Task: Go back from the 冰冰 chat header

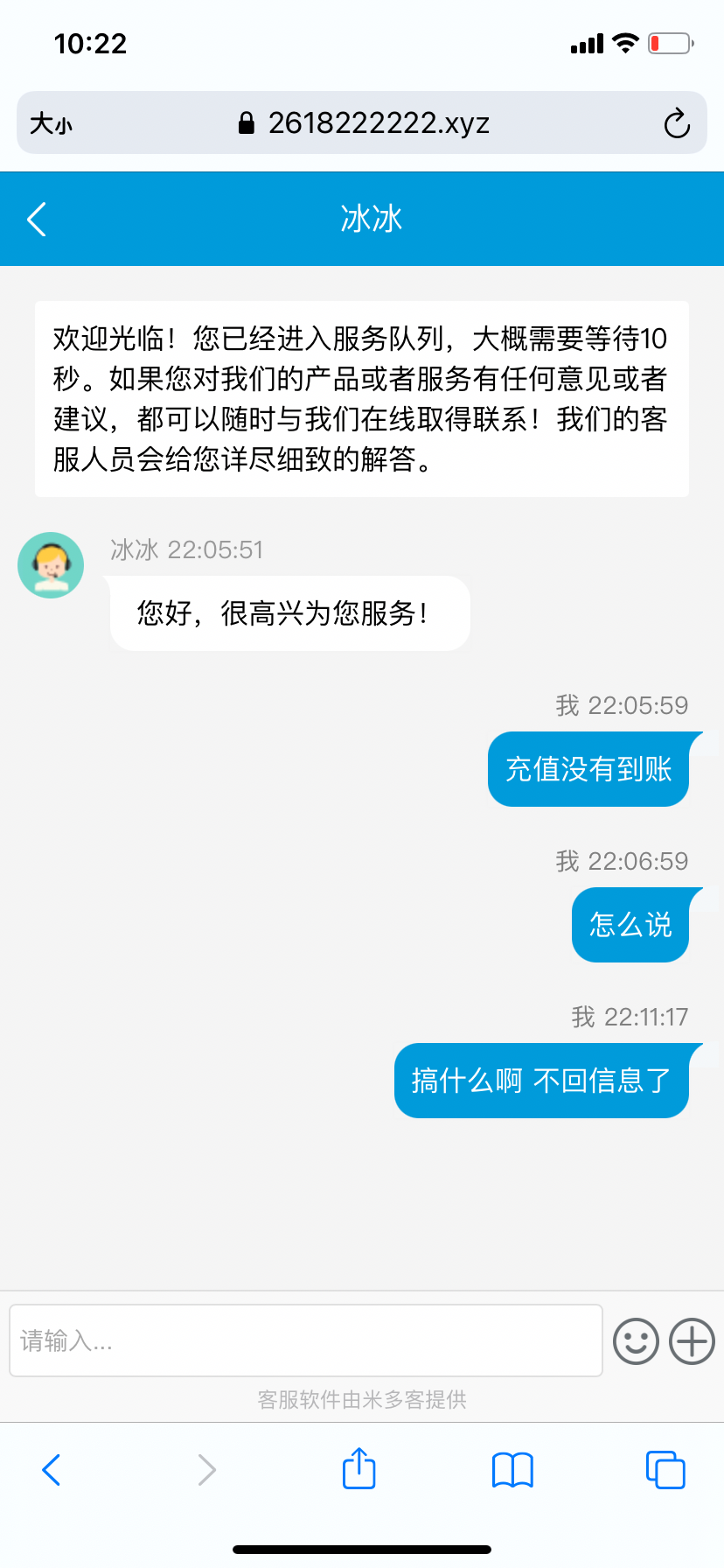Action: 37,219
